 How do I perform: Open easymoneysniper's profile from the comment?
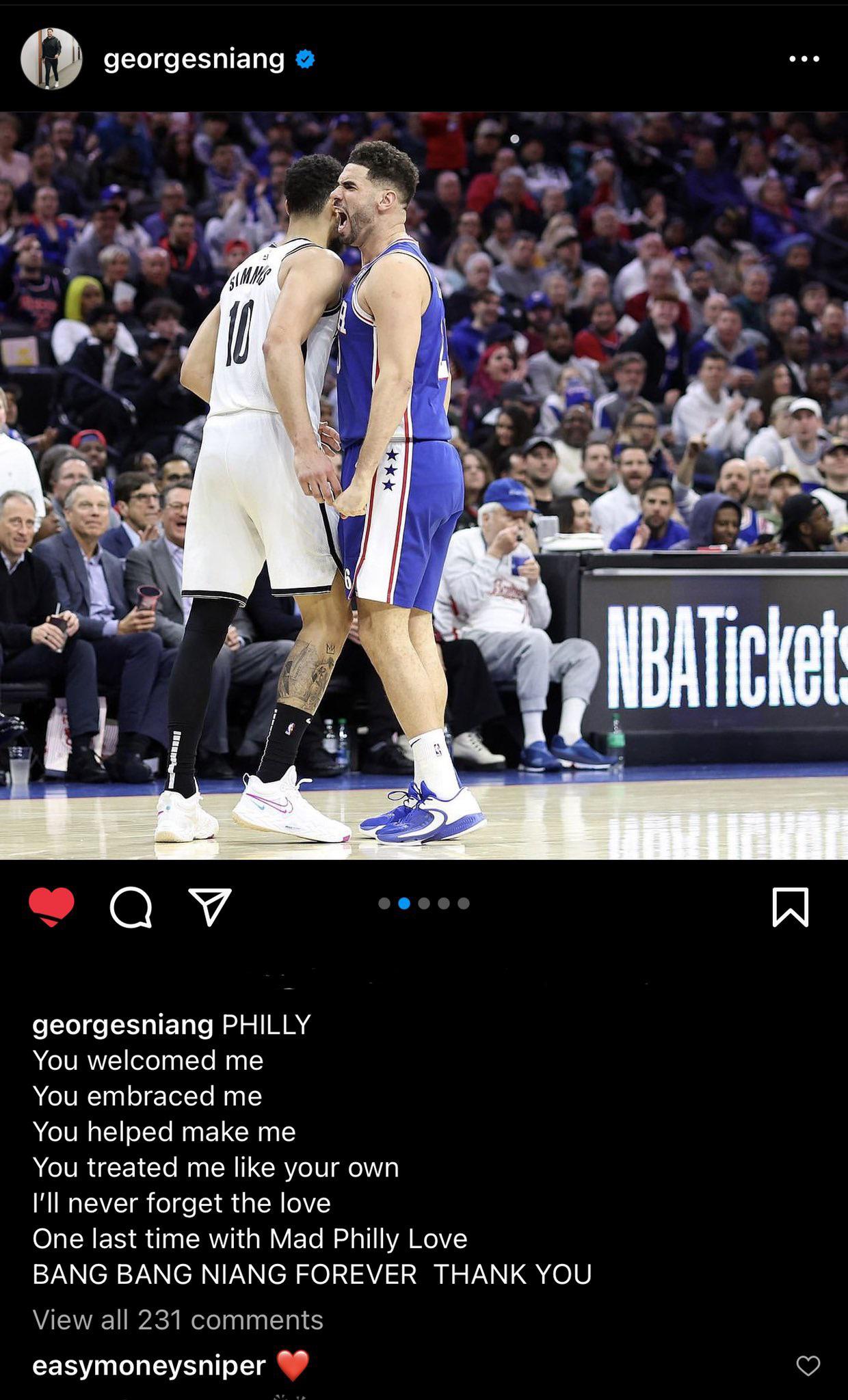(149, 1365)
